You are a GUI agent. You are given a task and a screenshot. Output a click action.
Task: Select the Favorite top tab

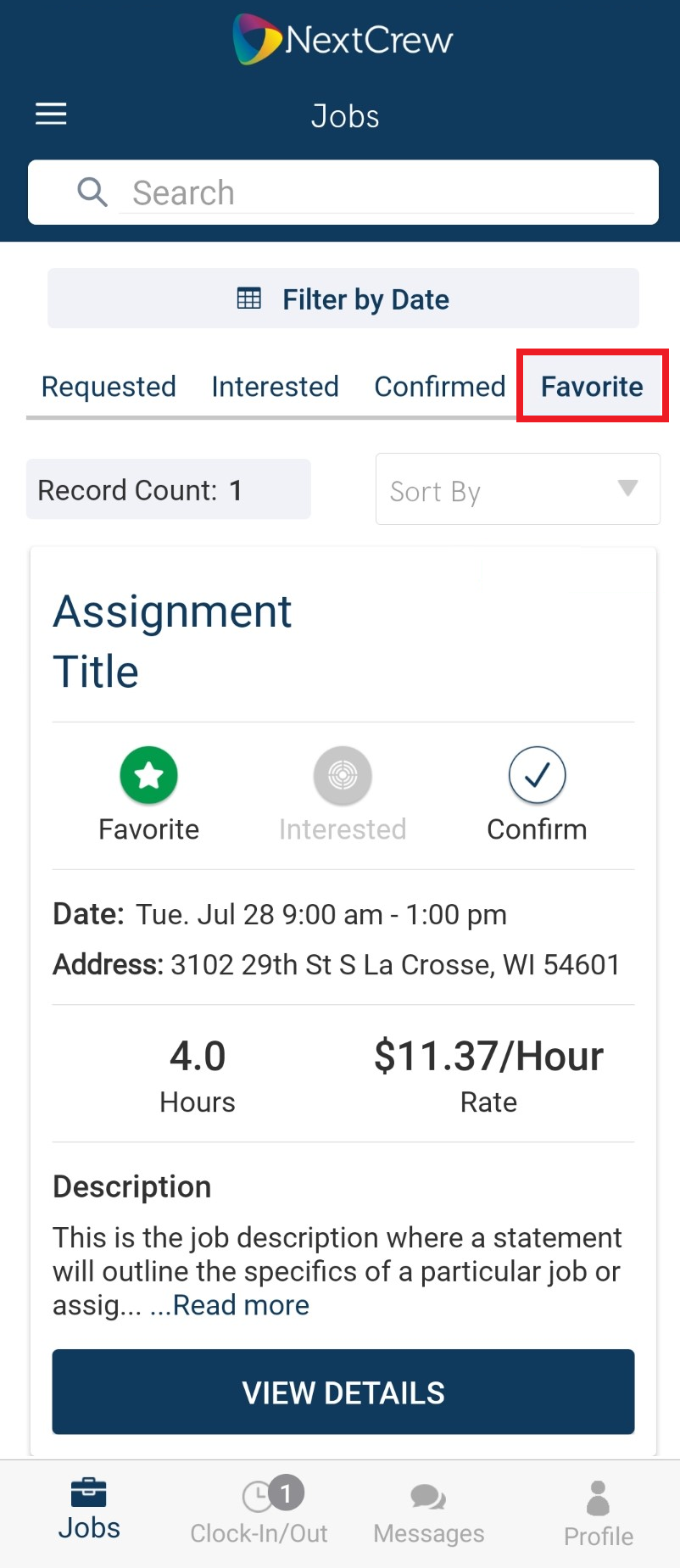pos(592,387)
